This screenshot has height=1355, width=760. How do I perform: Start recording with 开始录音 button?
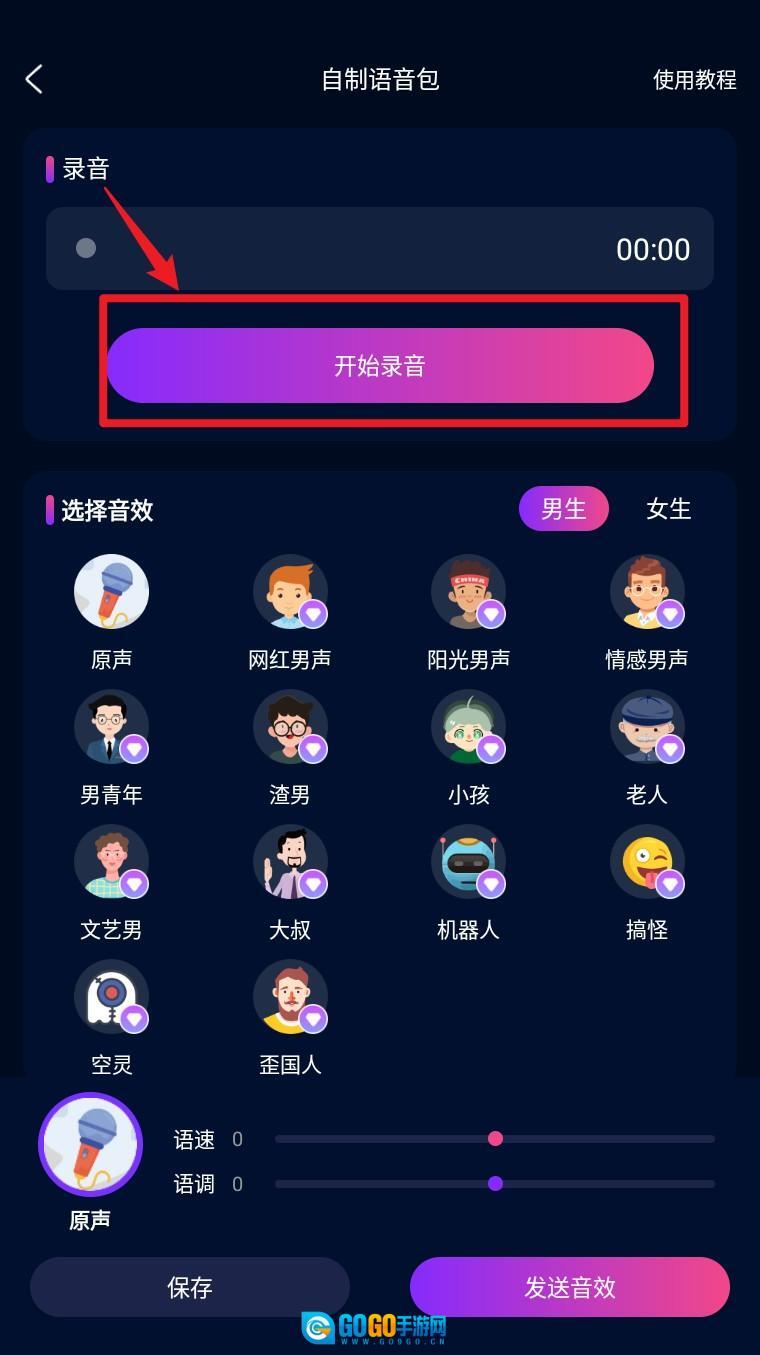(x=380, y=366)
